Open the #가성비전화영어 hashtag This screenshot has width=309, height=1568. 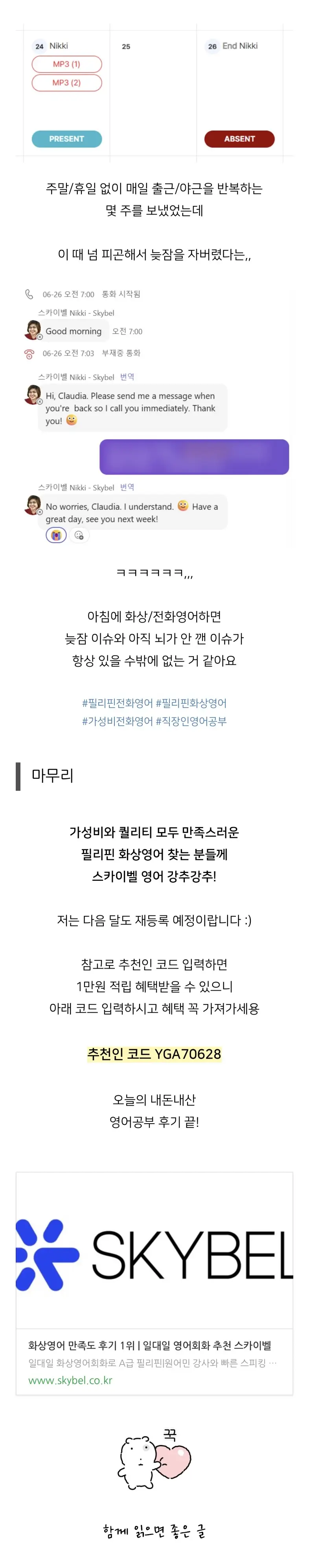(118, 721)
